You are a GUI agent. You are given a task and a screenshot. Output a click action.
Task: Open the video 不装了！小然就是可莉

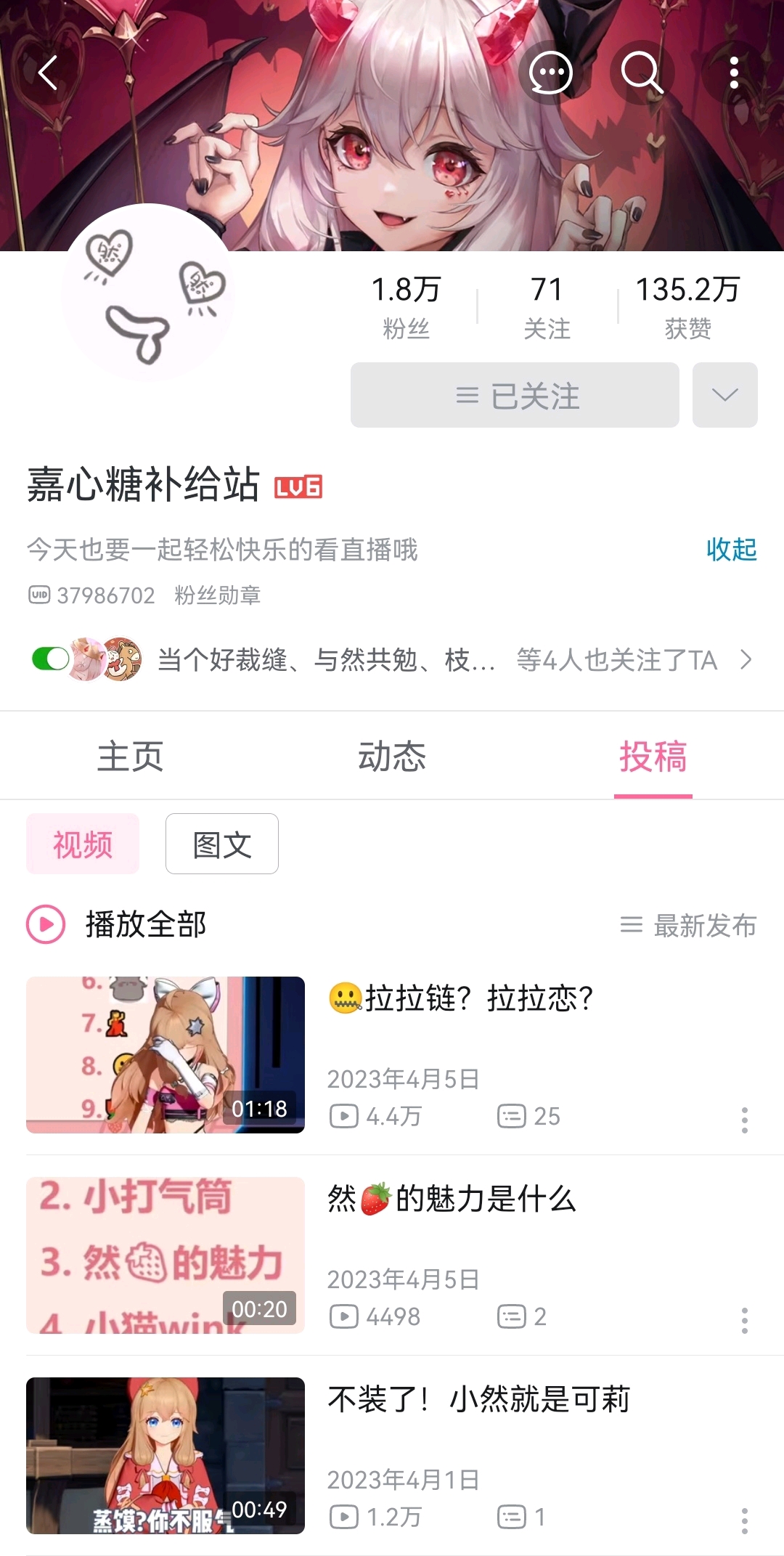pyautogui.click(x=479, y=1400)
